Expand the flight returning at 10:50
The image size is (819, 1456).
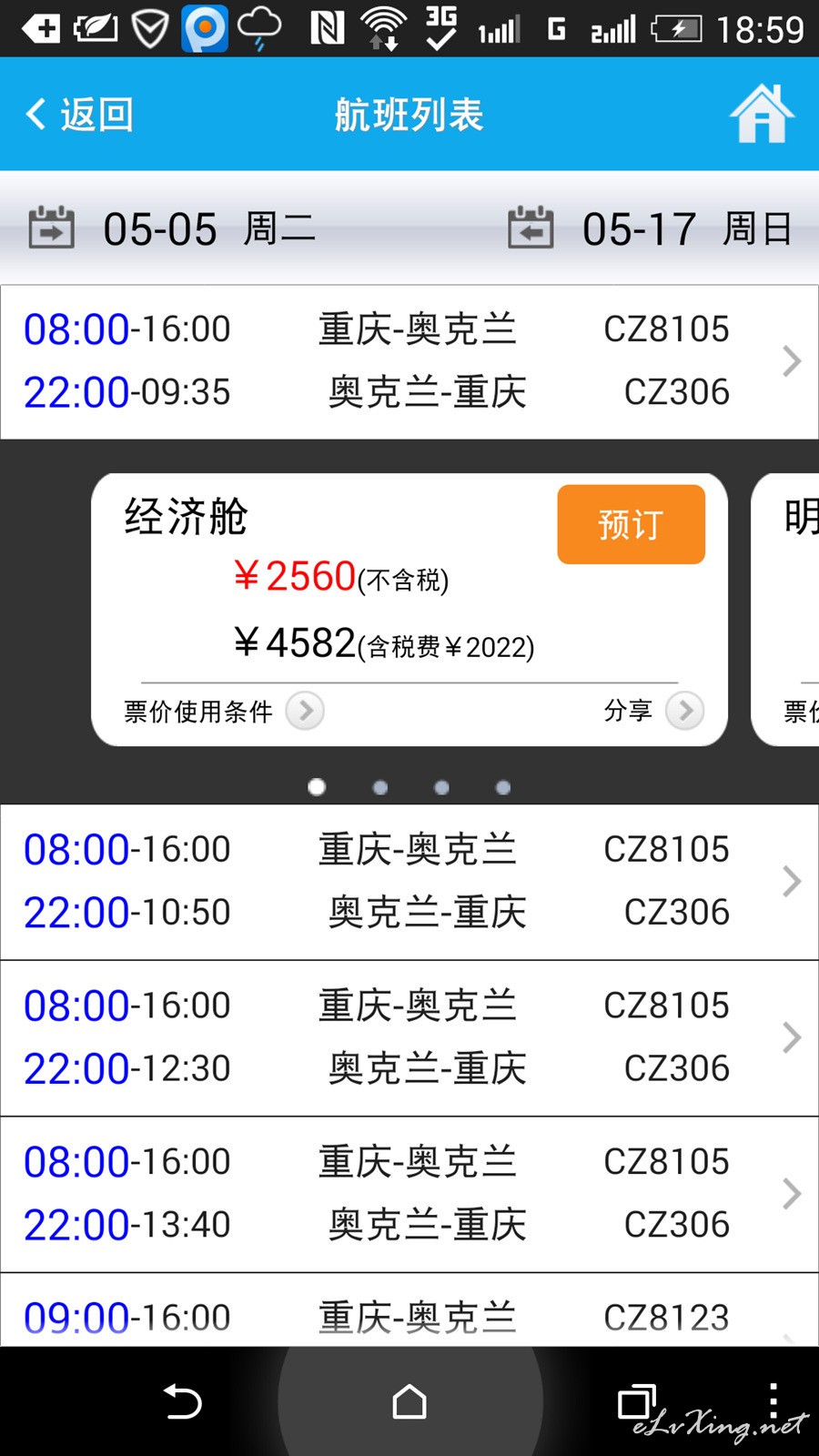coord(409,882)
